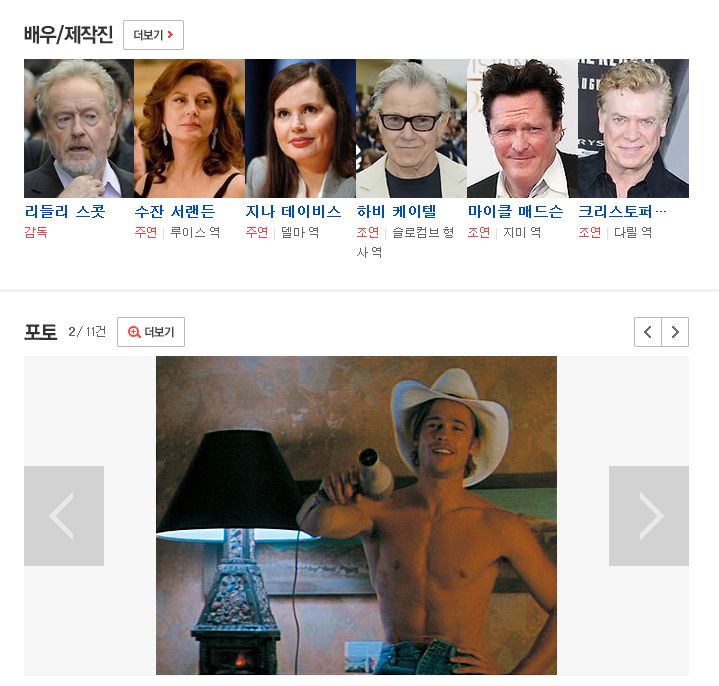Open 수잔 서랜든 actor page
This screenshot has height=686, width=719.
tap(175, 211)
